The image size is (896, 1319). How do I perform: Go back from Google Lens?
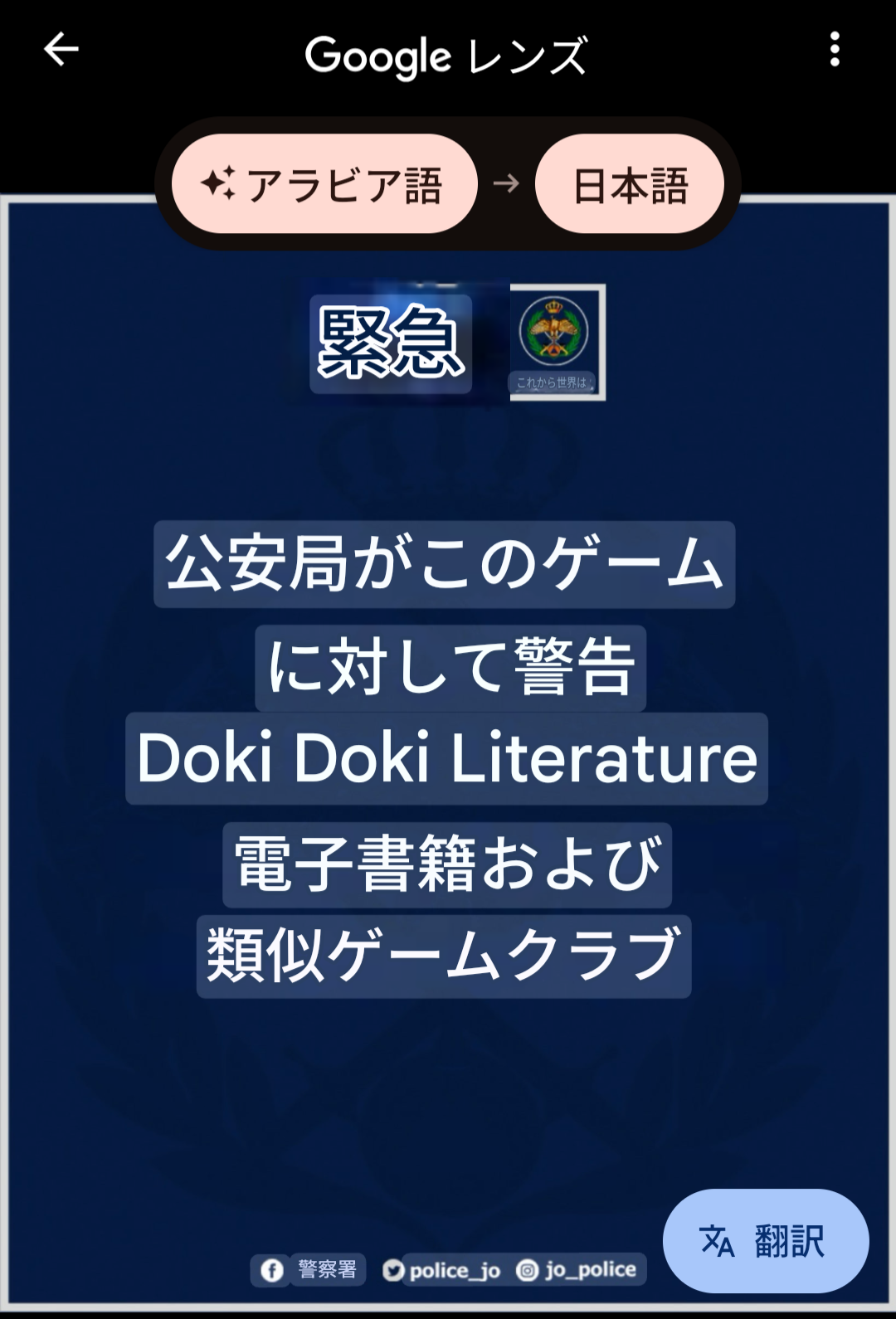[61, 50]
